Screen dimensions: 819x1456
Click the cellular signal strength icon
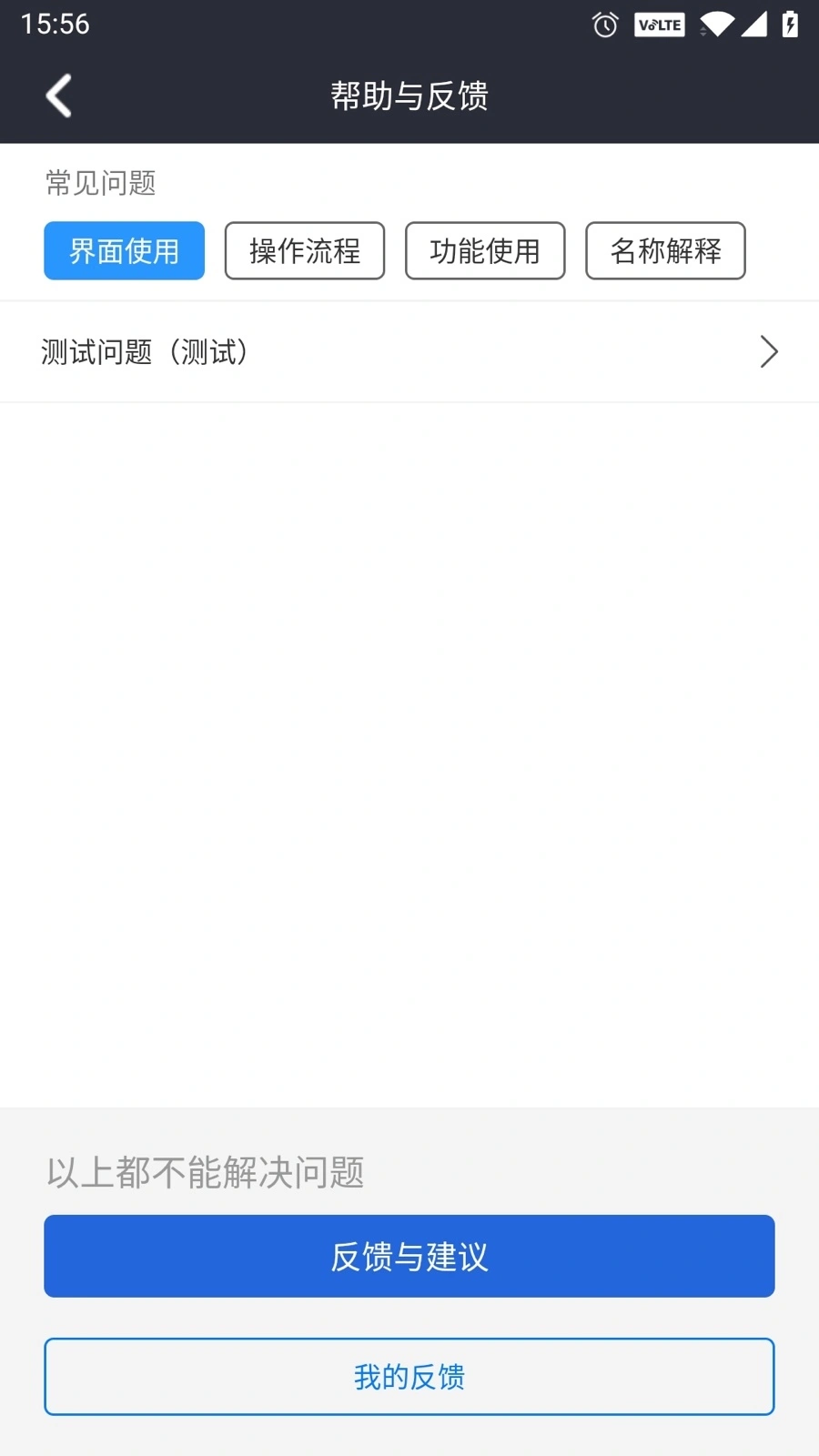point(756,25)
